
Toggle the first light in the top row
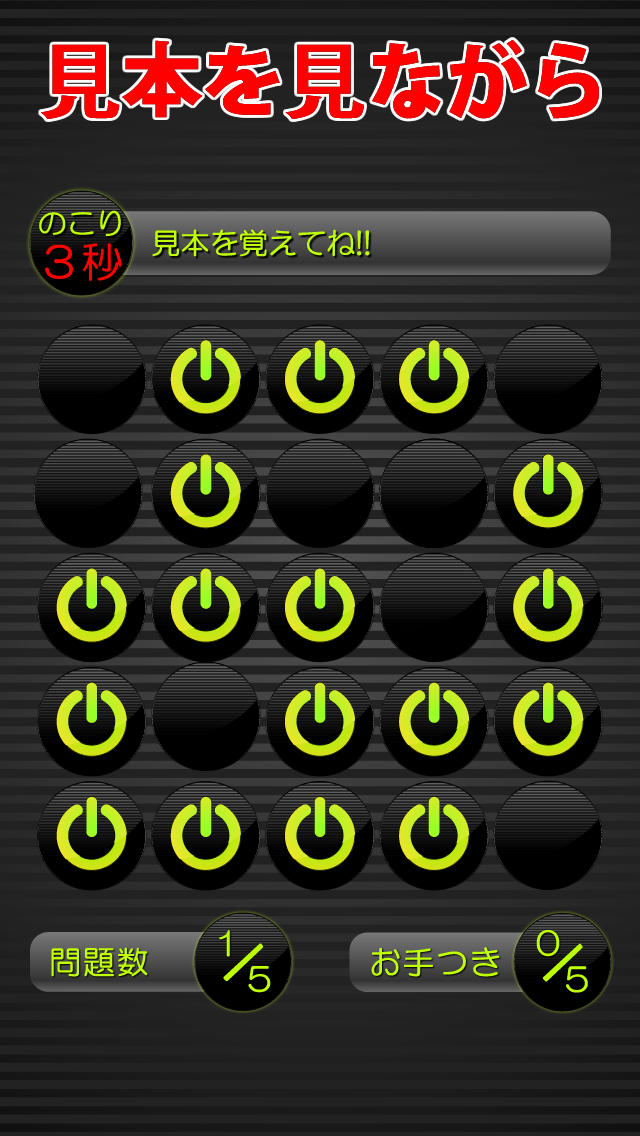(91, 380)
